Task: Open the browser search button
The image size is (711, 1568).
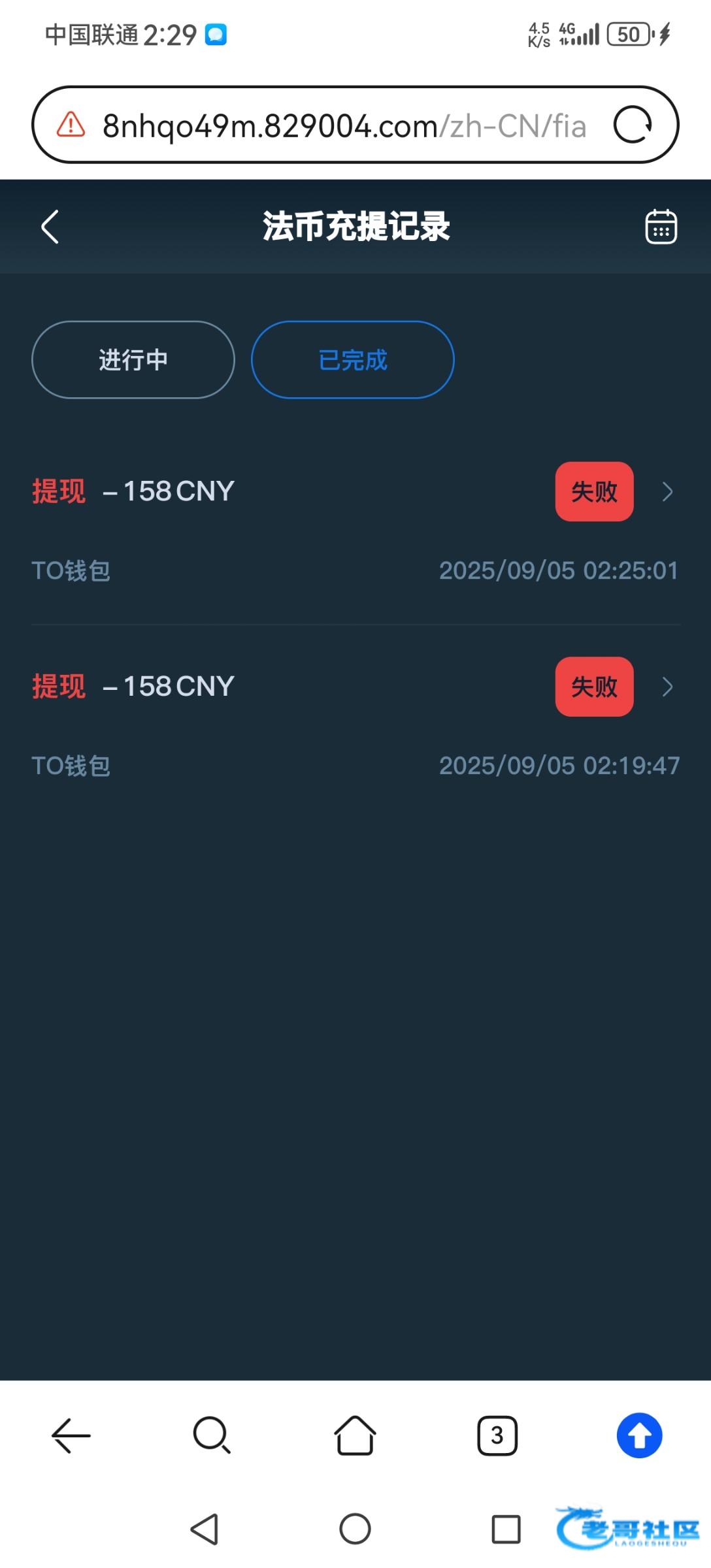Action: [x=212, y=1435]
